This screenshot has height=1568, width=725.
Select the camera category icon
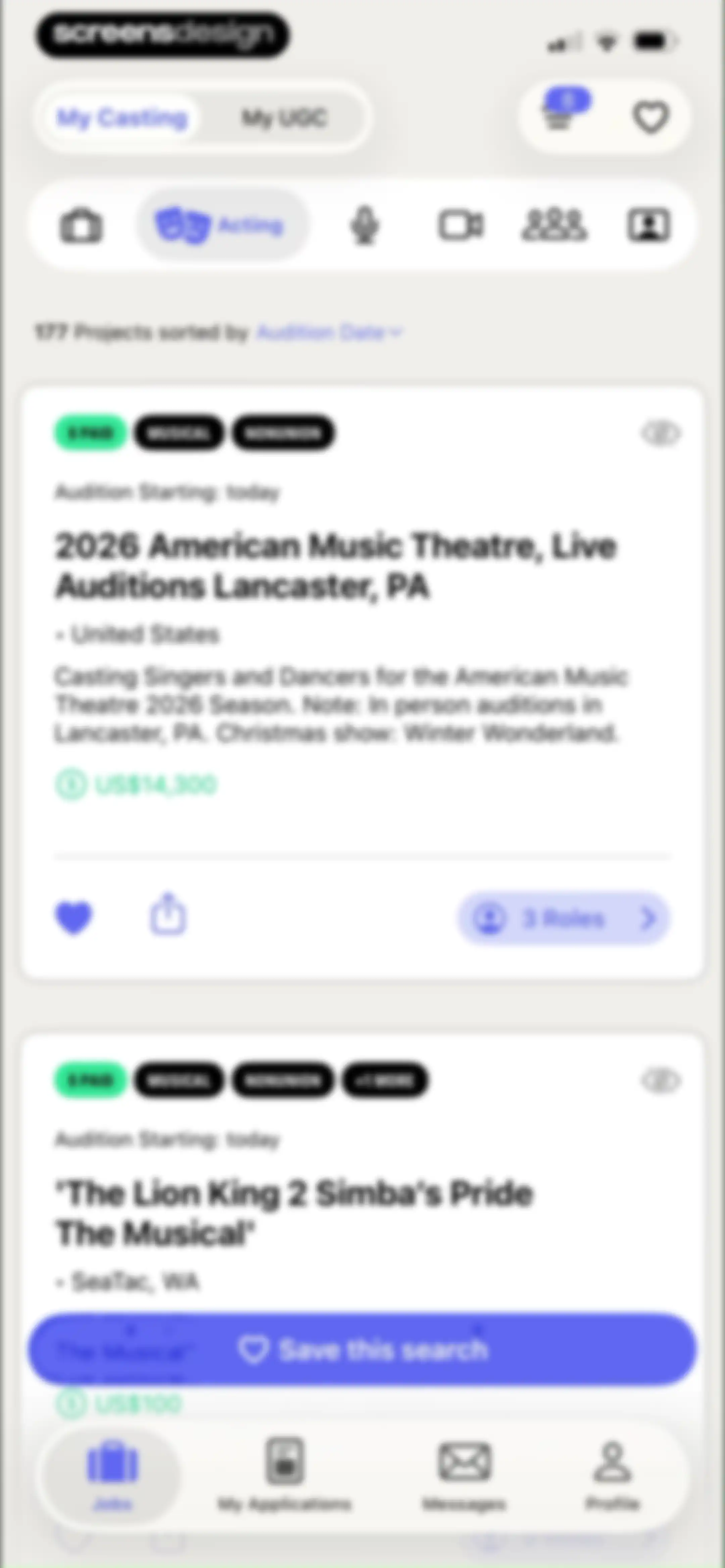[81, 226]
